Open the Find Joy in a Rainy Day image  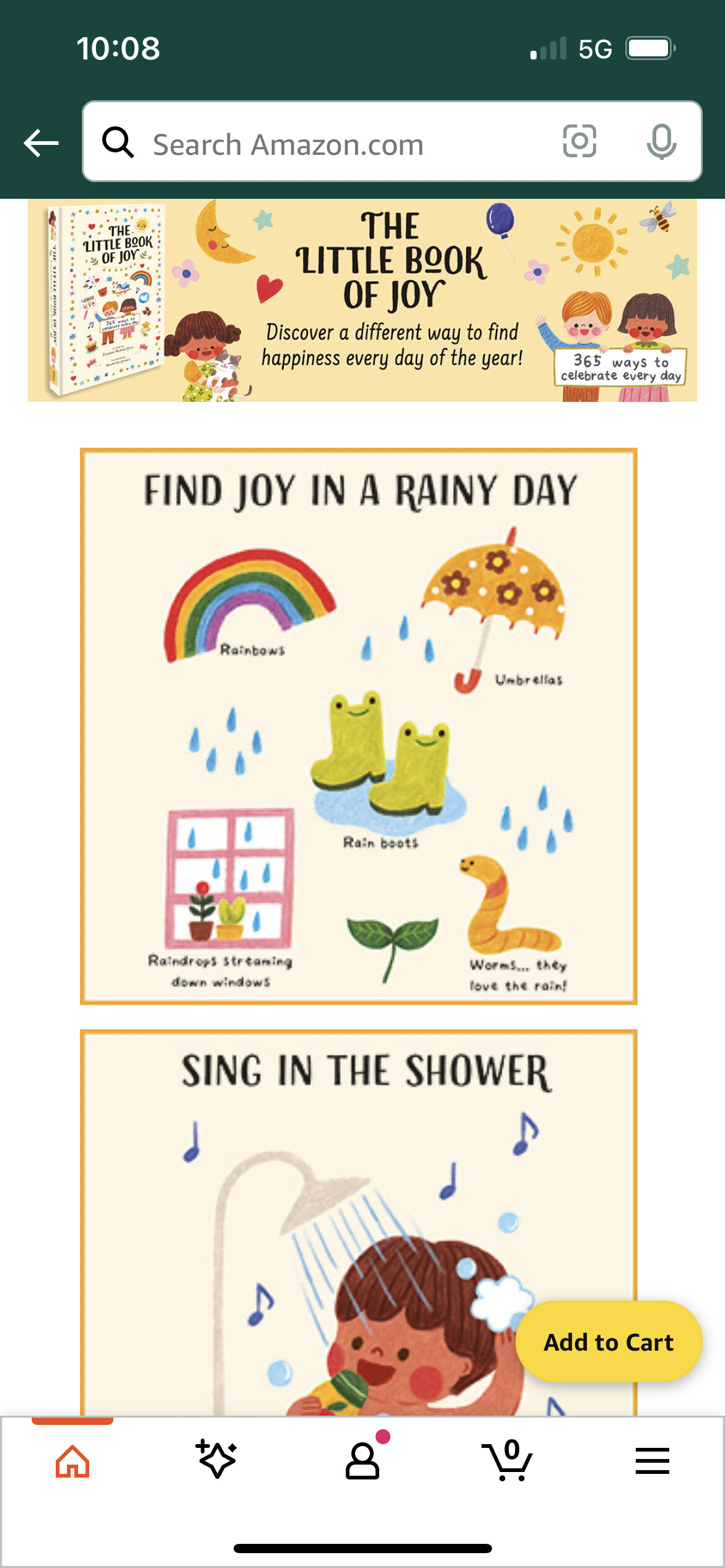(359, 726)
